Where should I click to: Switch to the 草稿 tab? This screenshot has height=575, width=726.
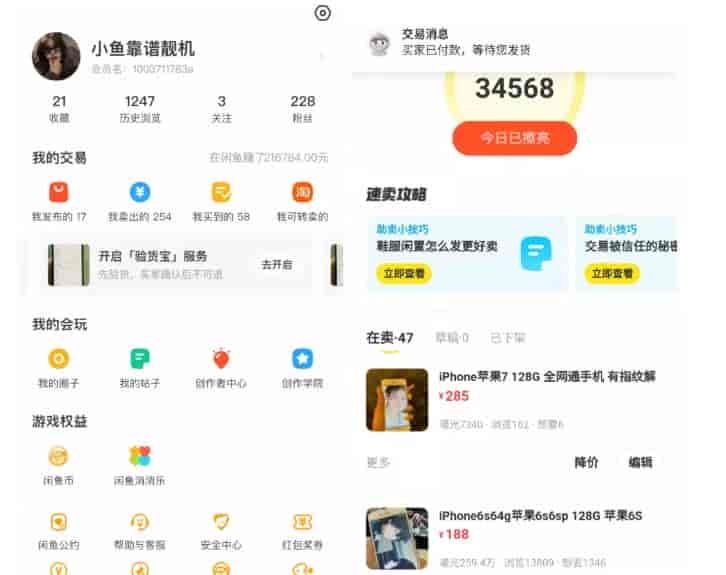tap(451, 338)
